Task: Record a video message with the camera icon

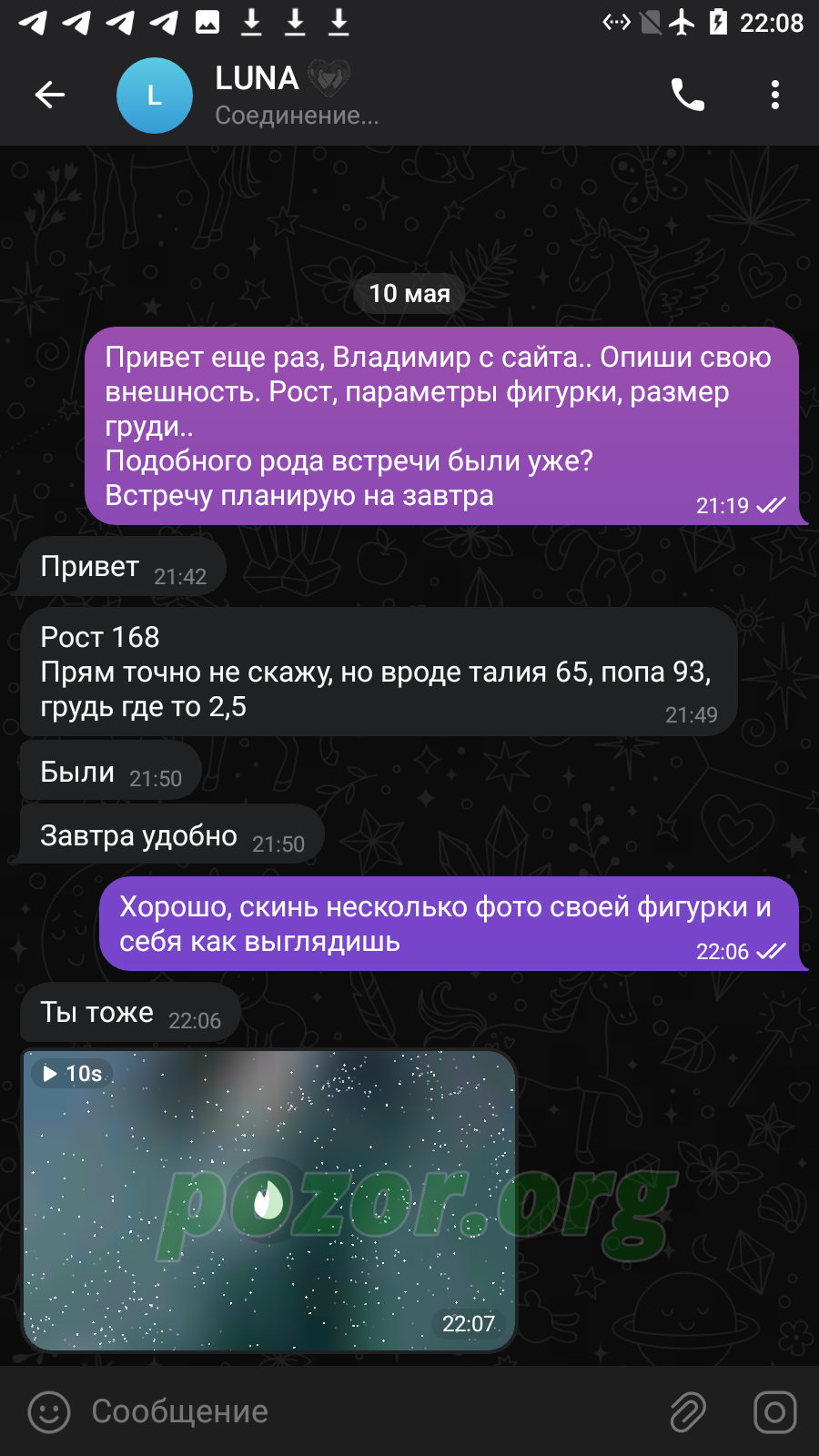Action: pos(775,1412)
